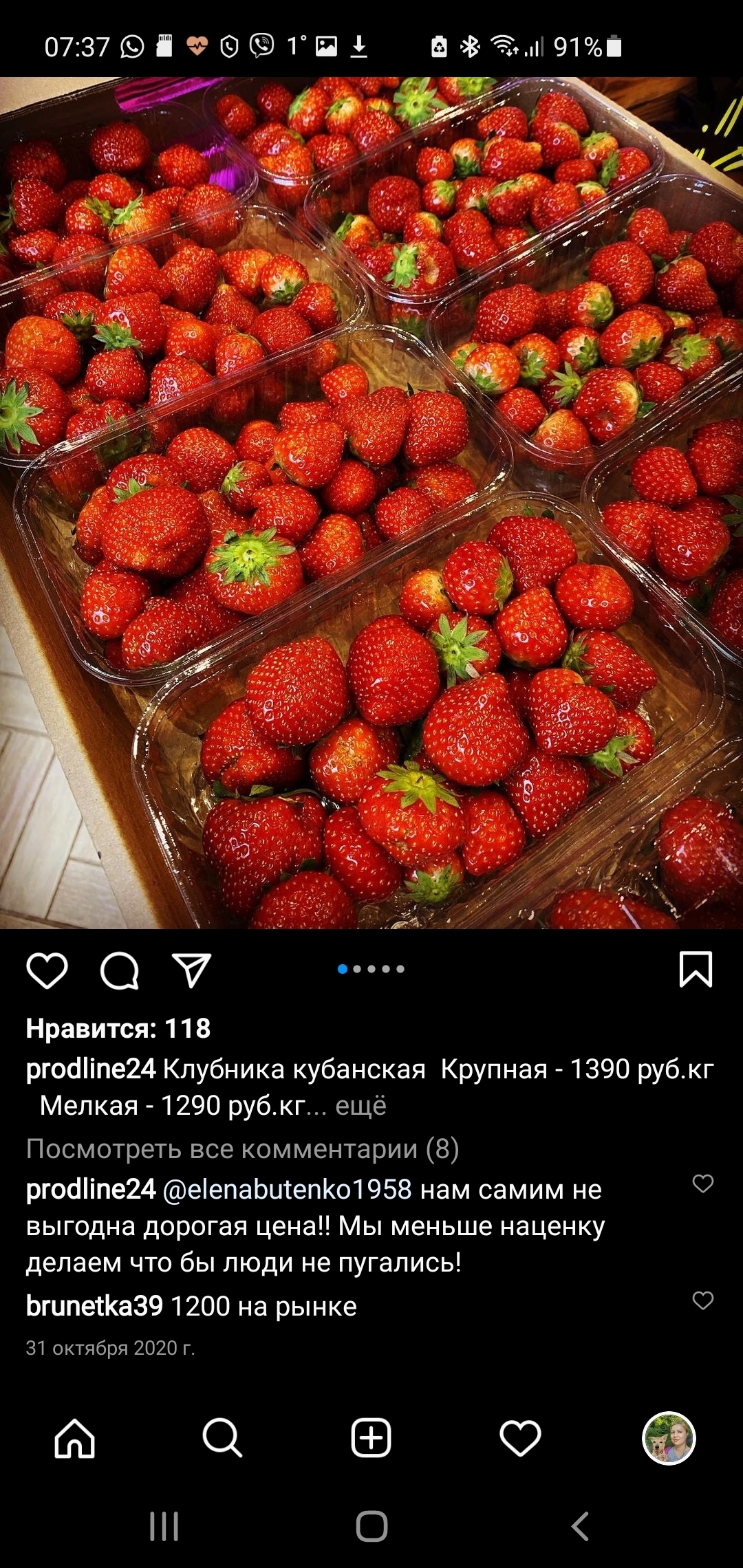Image resolution: width=743 pixels, height=1568 pixels.
Task: Open my profile tab avatar
Action: point(669,1438)
